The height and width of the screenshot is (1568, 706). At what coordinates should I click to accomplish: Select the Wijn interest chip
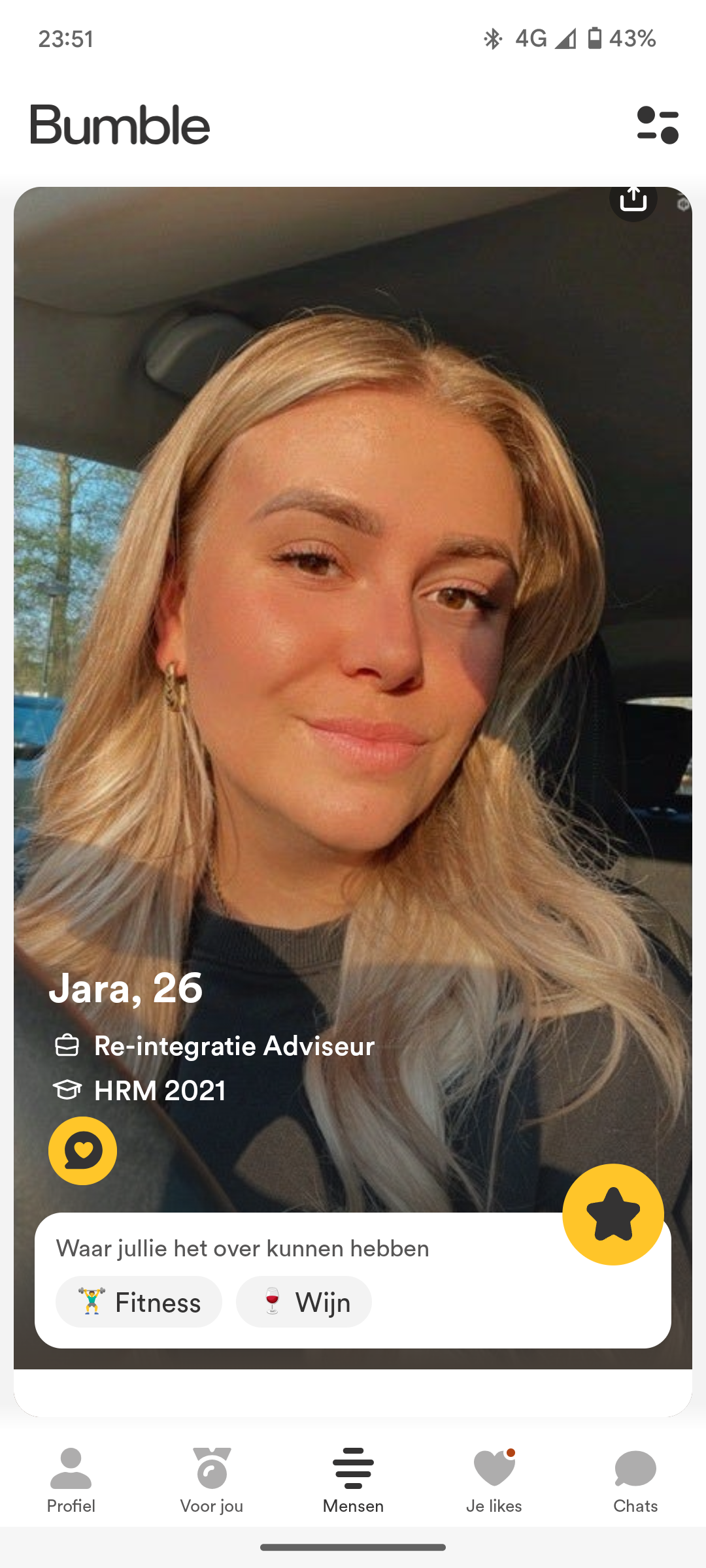(x=304, y=1302)
